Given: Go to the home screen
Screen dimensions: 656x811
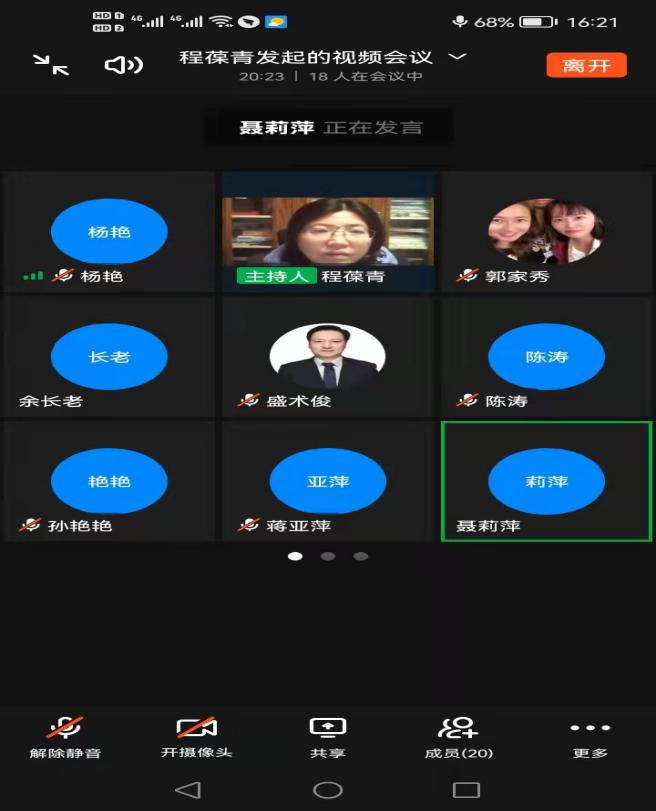Looking at the screenshot, I should click(x=328, y=790).
